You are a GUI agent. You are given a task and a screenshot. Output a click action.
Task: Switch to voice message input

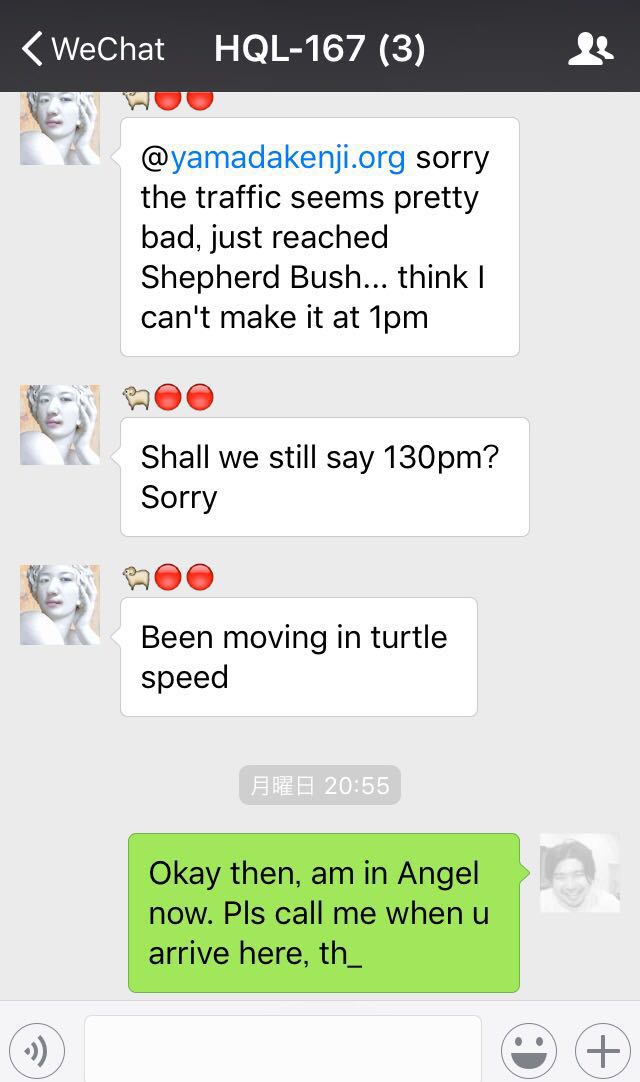coord(37,1050)
